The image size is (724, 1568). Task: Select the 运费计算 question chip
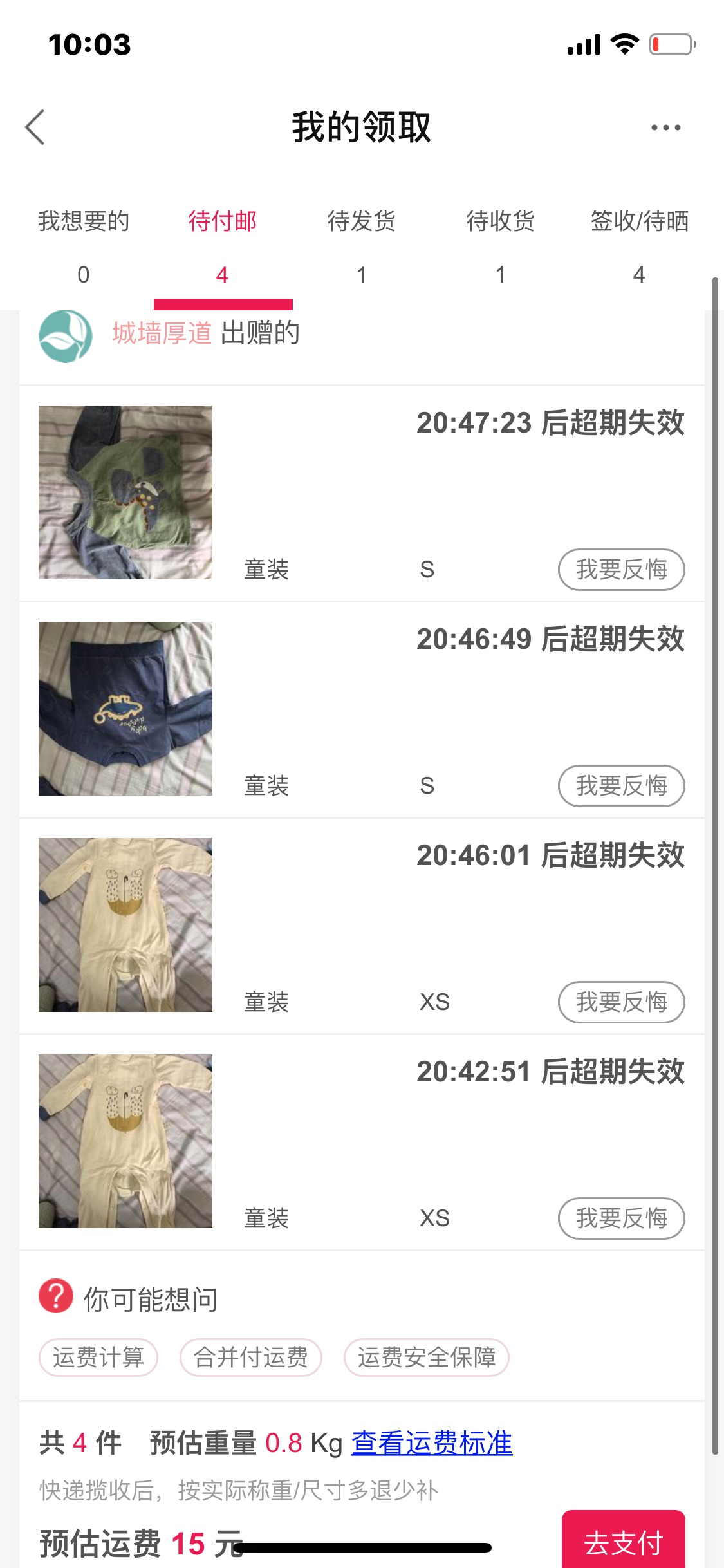point(98,1357)
